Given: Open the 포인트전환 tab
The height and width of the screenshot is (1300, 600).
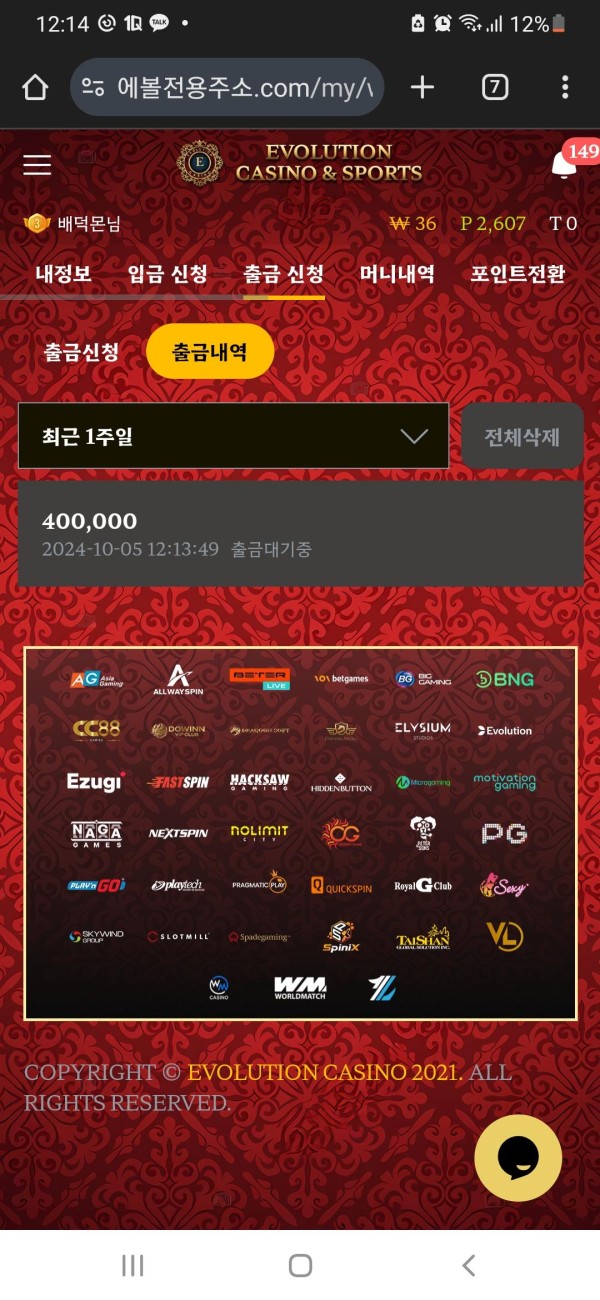Looking at the screenshot, I should tap(517, 274).
